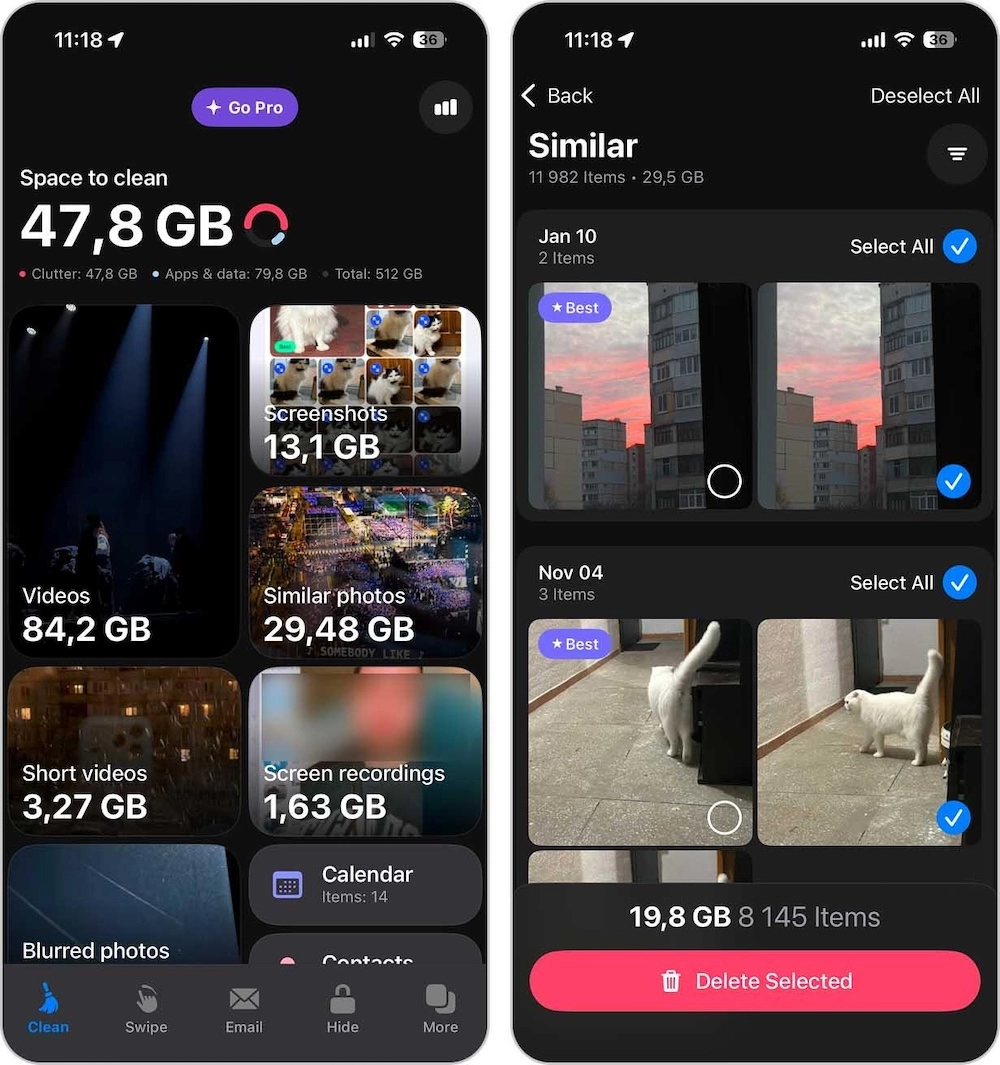Tap Deselect All at the top

click(x=925, y=96)
